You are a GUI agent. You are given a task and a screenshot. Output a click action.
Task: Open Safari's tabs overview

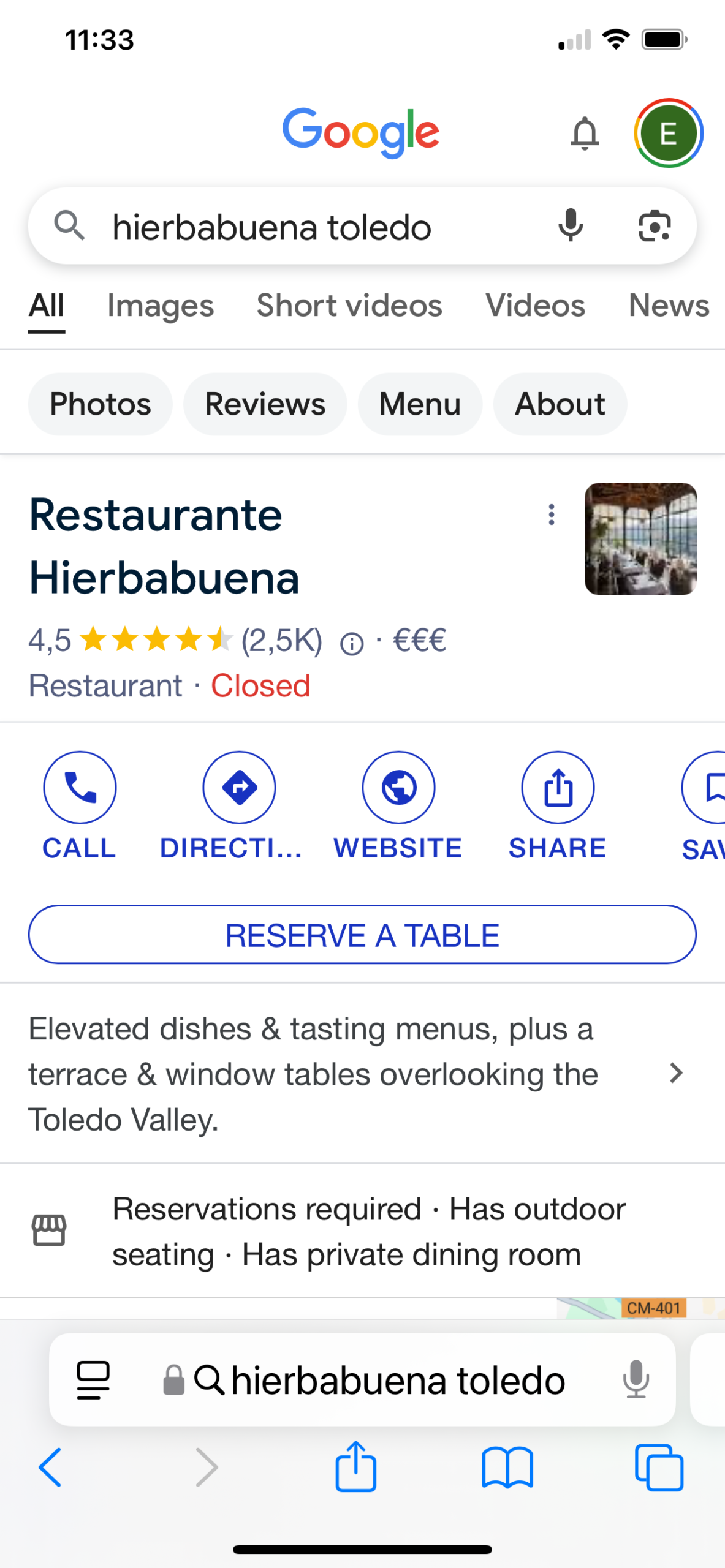[x=659, y=1468]
